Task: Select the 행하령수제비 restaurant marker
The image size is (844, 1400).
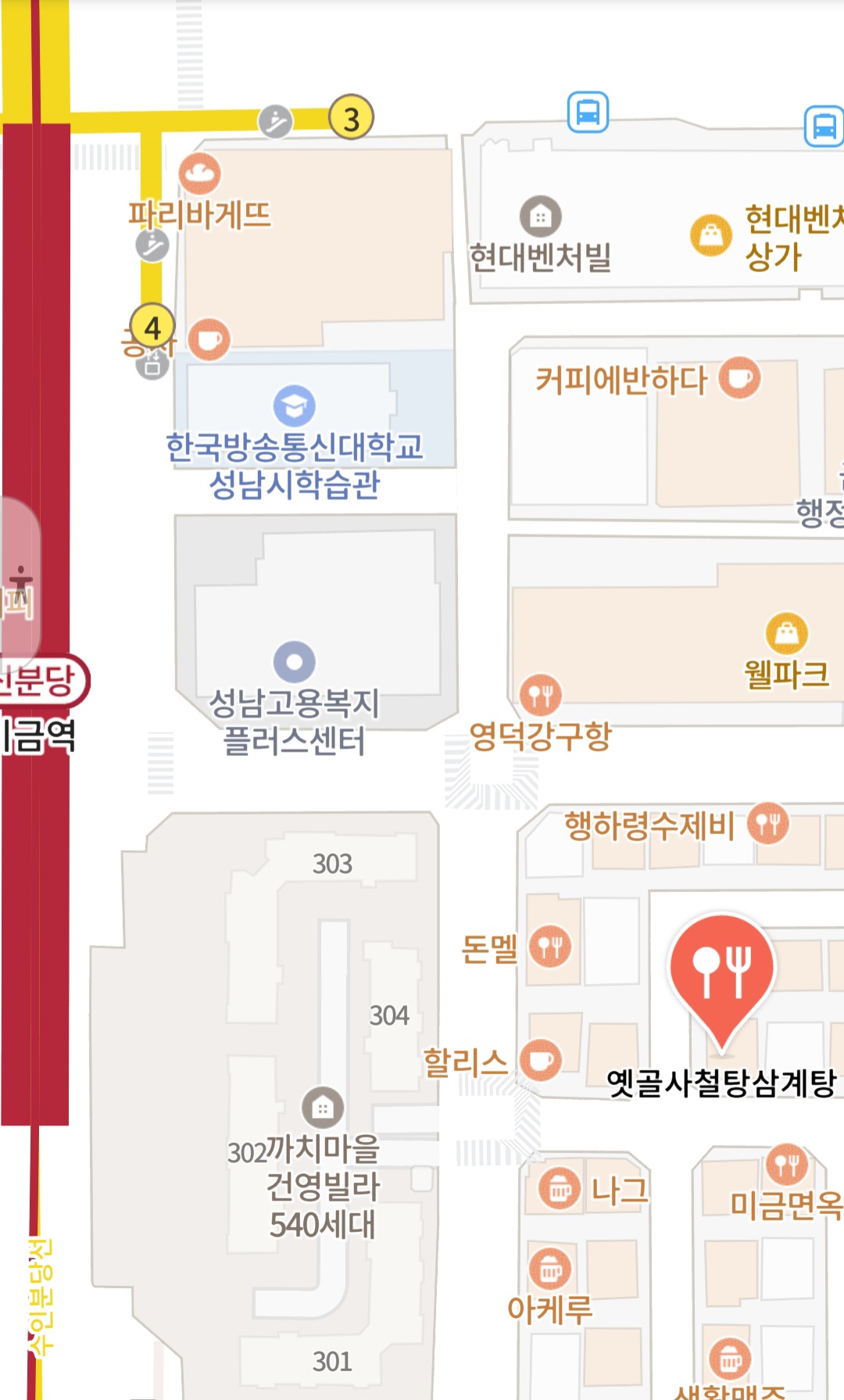Action: click(x=768, y=823)
